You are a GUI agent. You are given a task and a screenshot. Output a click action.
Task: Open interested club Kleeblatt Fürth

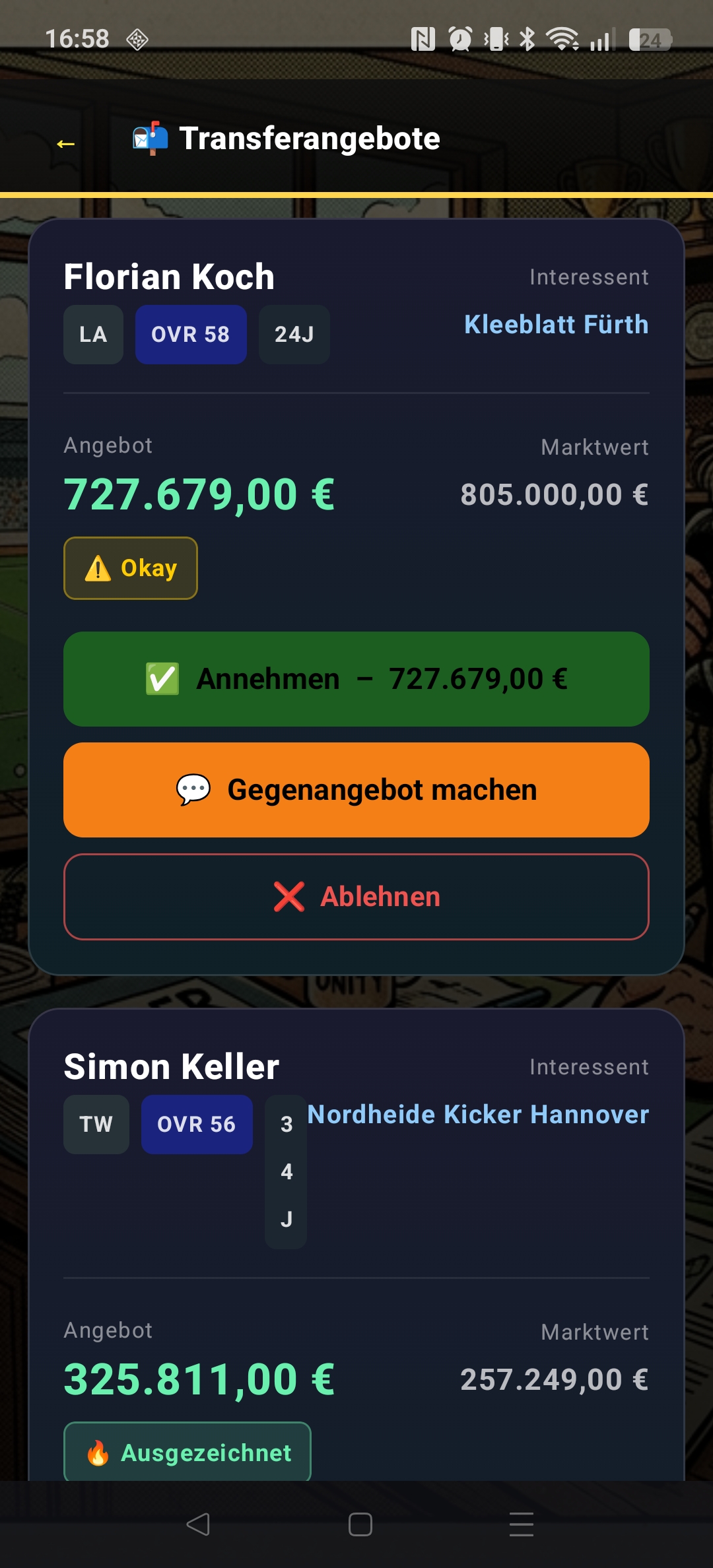[556, 325]
